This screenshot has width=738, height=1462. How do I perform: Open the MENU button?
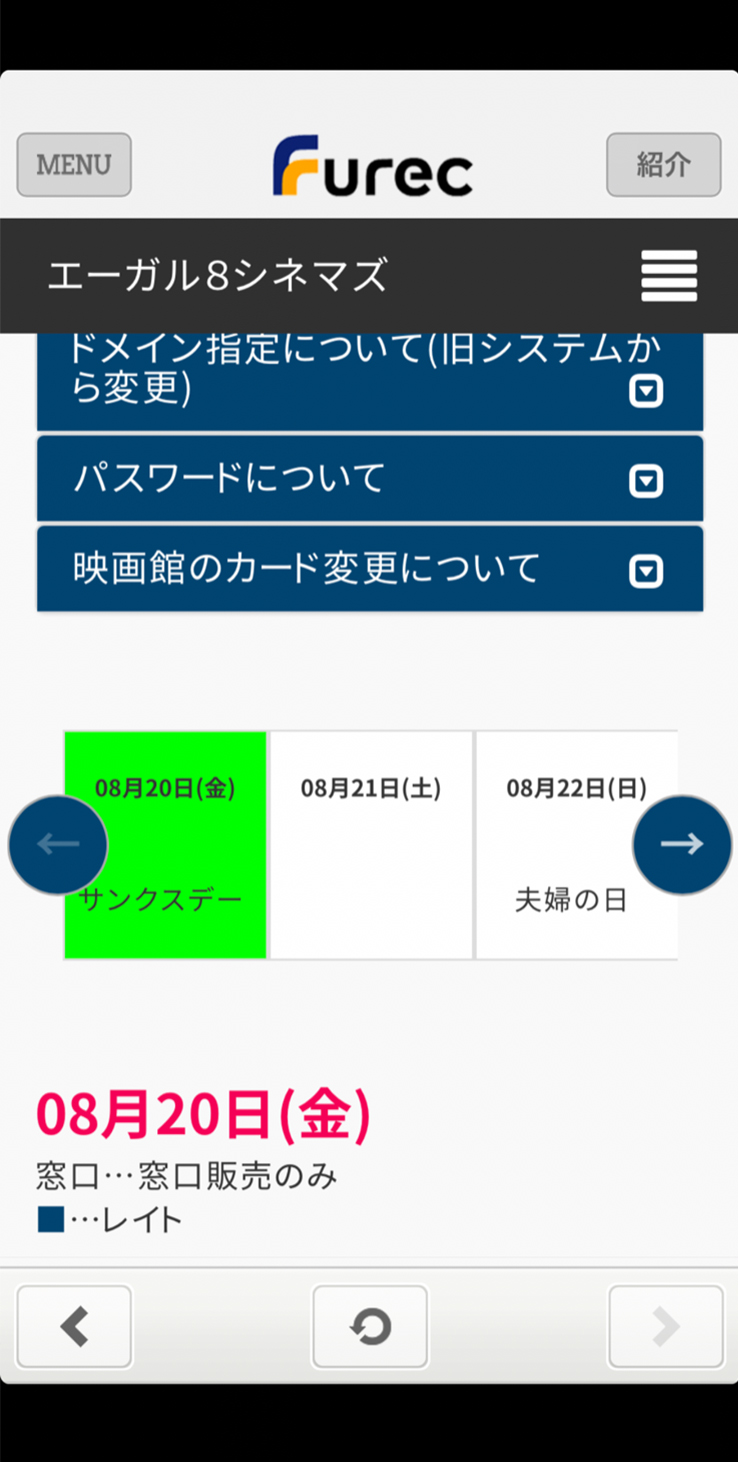pyautogui.click(x=74, y=165)
